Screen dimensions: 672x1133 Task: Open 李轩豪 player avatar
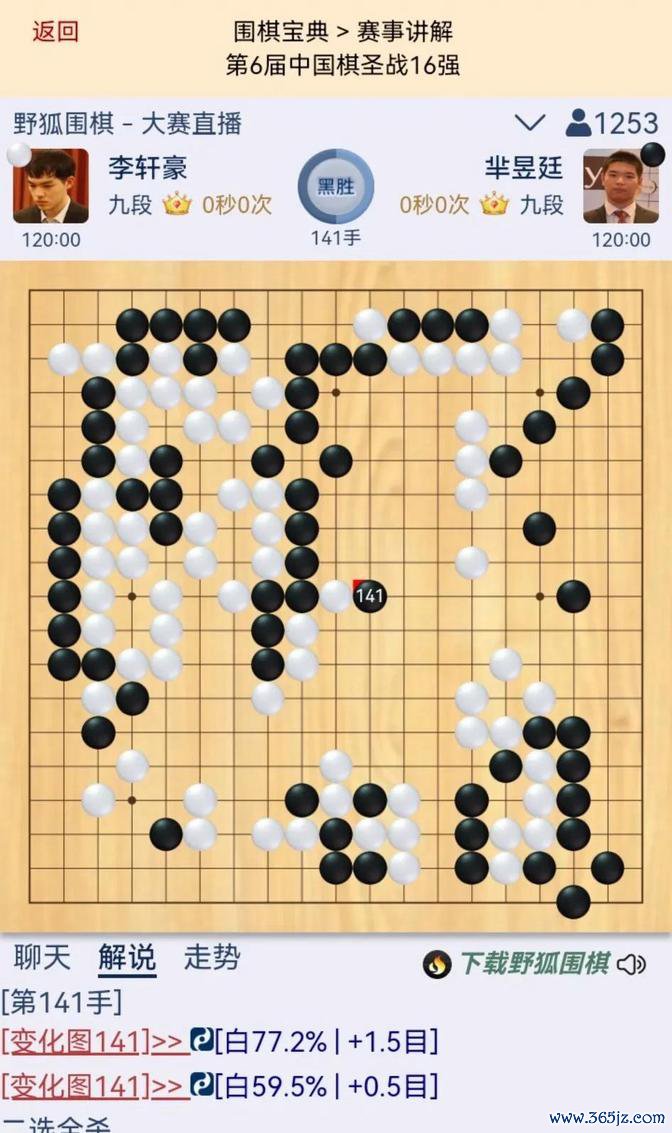(50, 186)
